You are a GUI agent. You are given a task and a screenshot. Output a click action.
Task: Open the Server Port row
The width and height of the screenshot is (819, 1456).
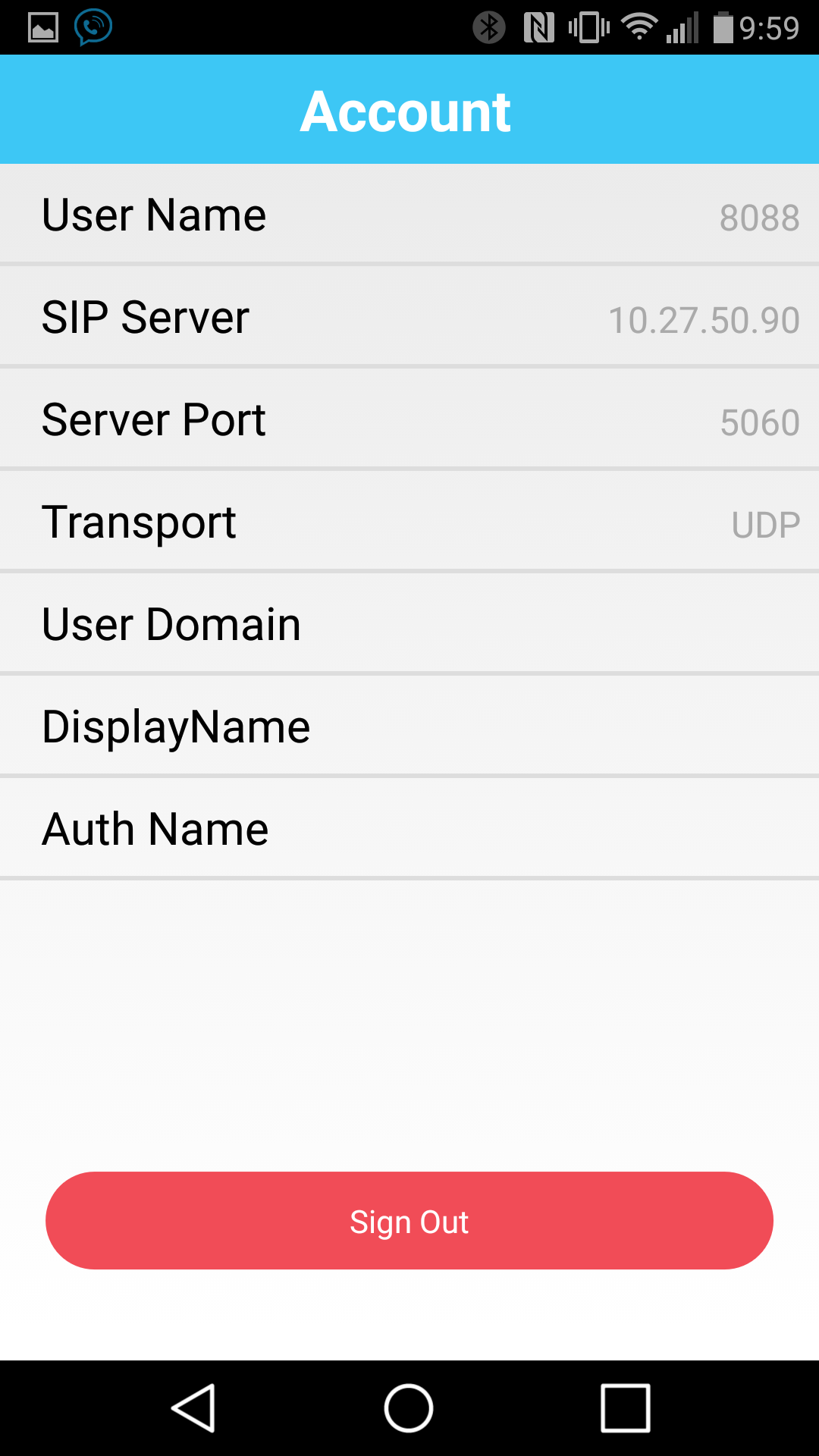[409, 419]
